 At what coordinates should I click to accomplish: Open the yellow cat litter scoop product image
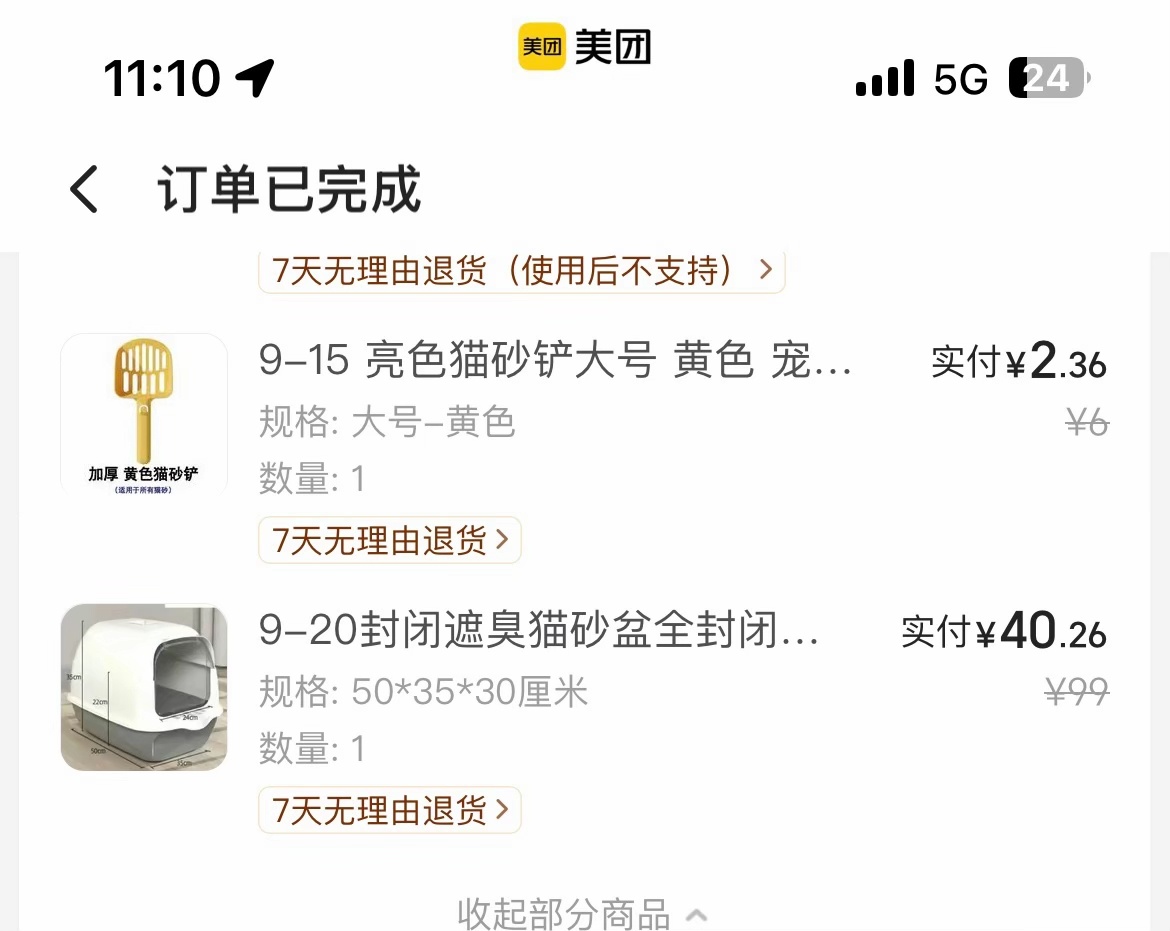pos(143,415)
